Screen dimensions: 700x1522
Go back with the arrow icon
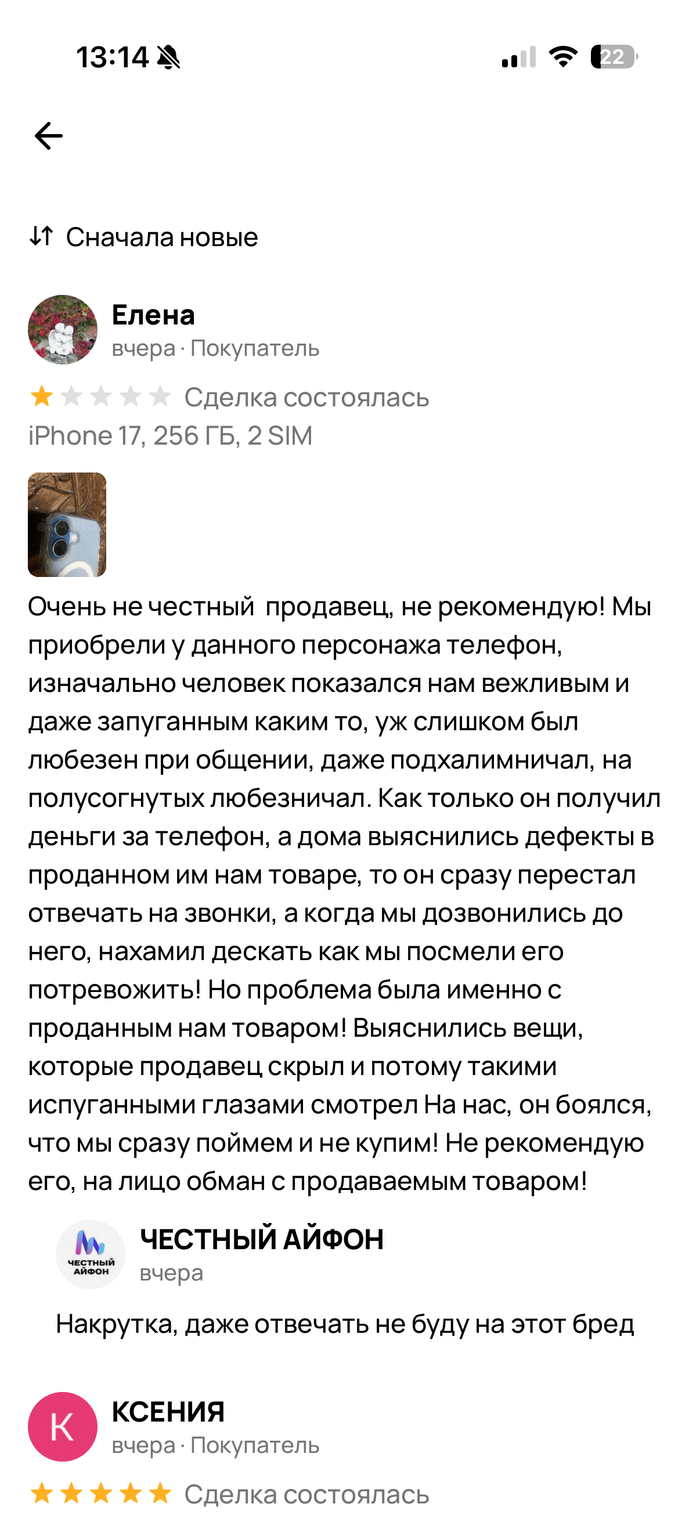click(49, 136)
